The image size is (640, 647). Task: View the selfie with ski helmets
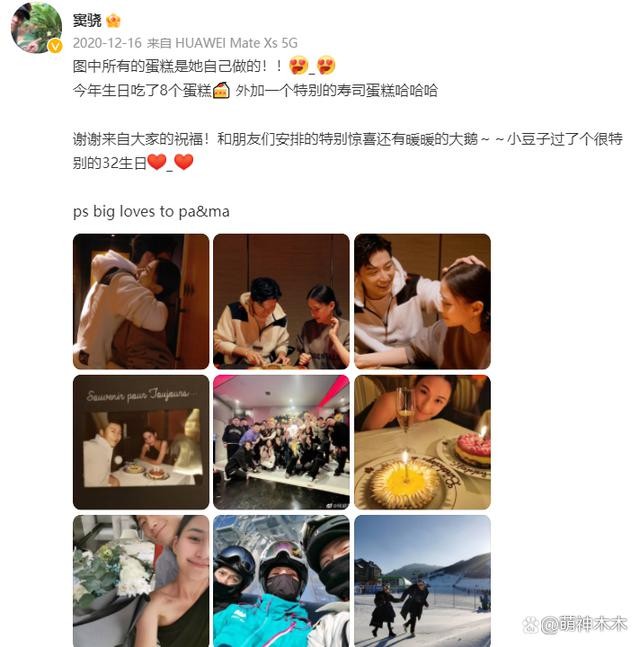coord(281,581)
